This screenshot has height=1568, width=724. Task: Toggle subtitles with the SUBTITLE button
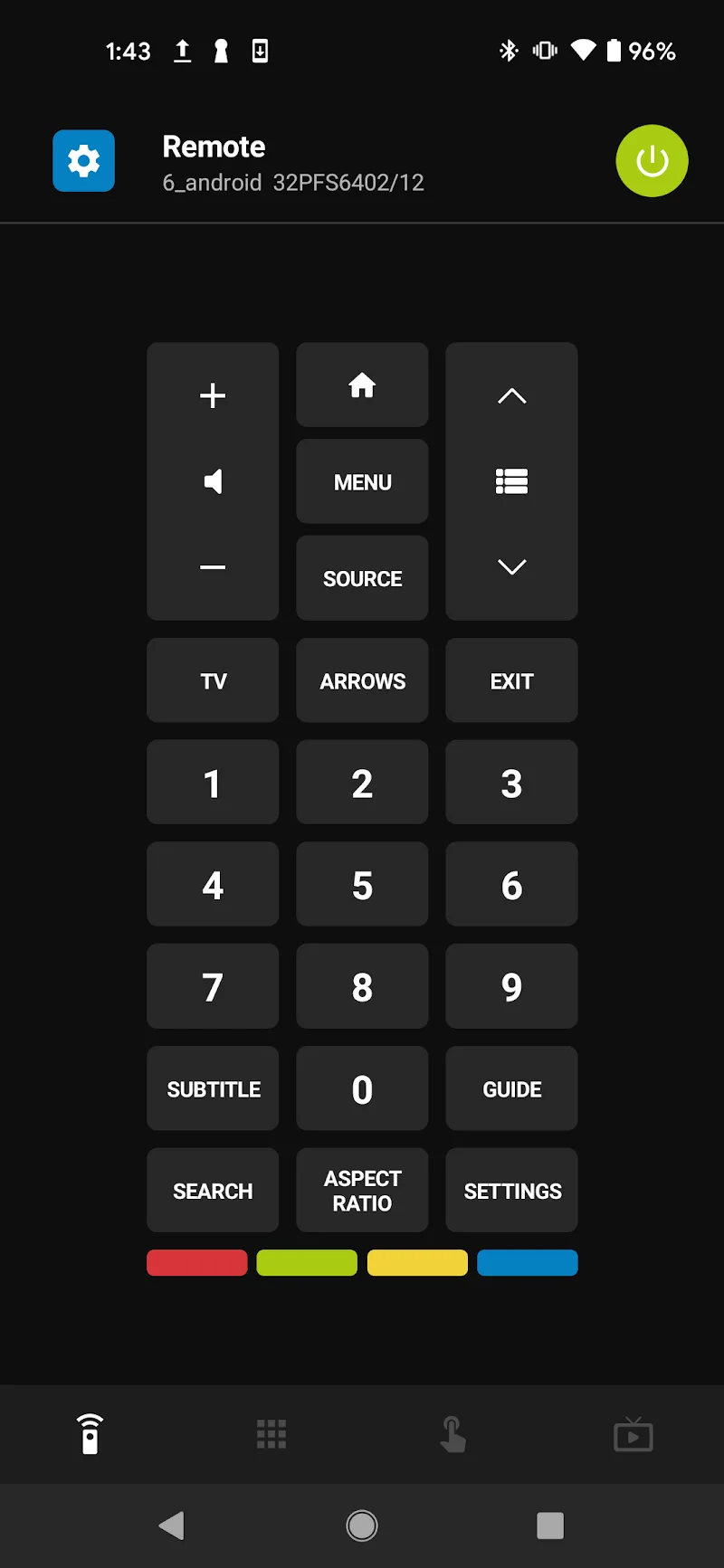[x=213, y=1088]
